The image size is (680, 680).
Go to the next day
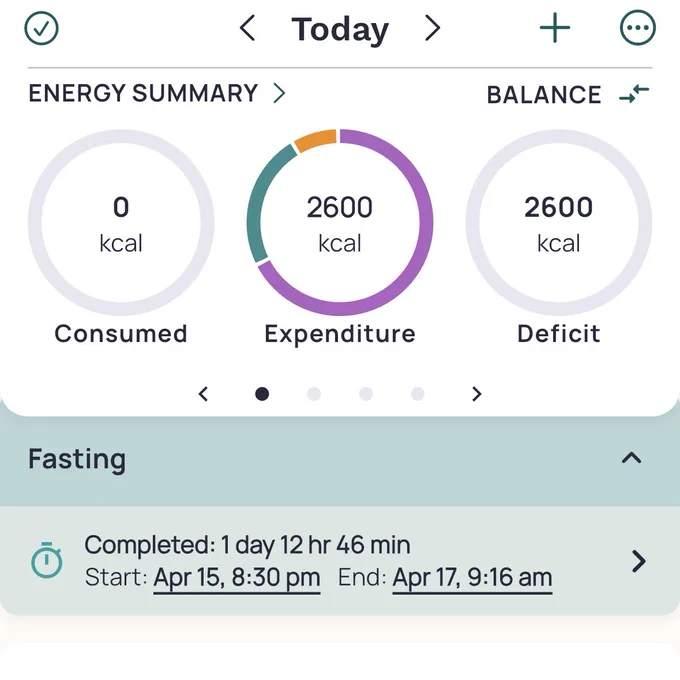(432, 28)
